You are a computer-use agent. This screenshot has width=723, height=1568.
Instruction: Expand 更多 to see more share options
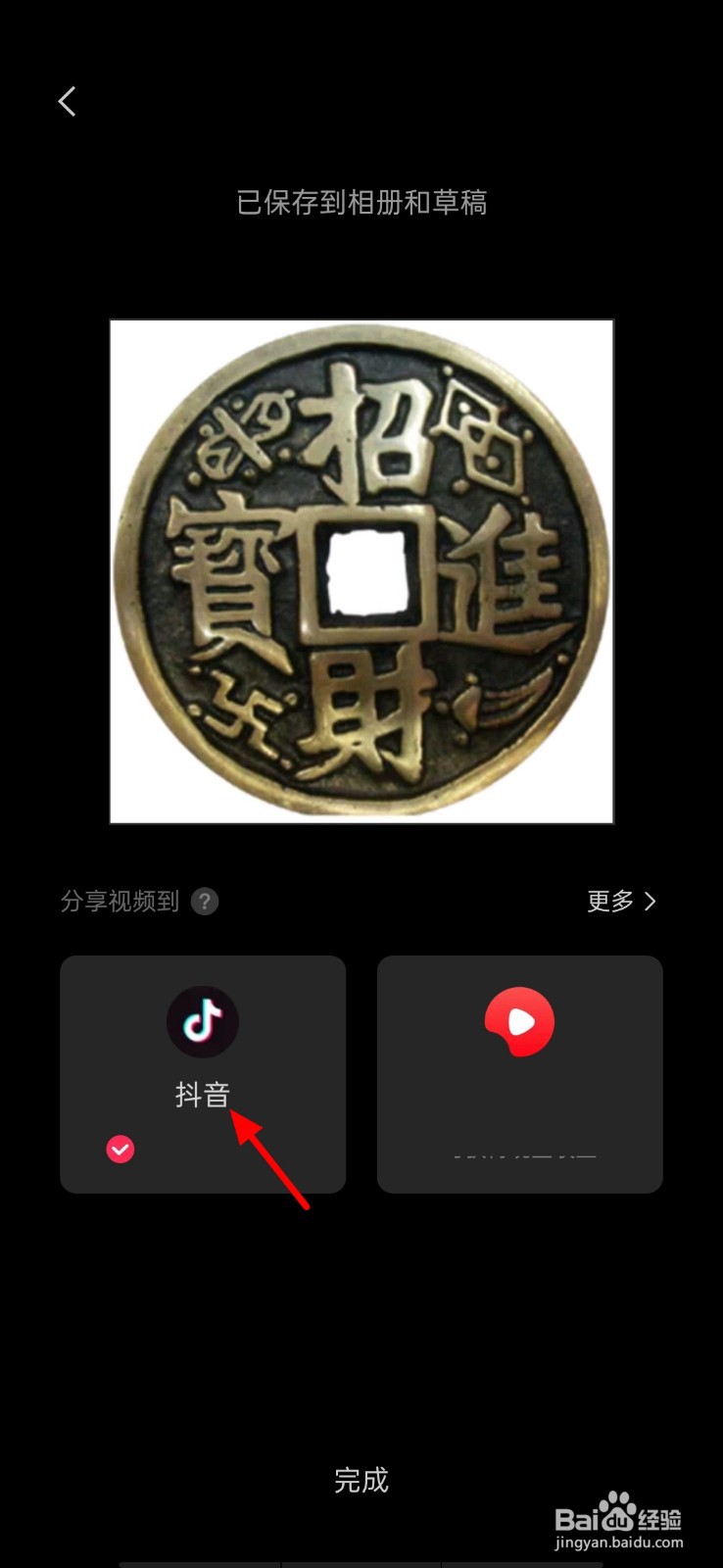609,901
